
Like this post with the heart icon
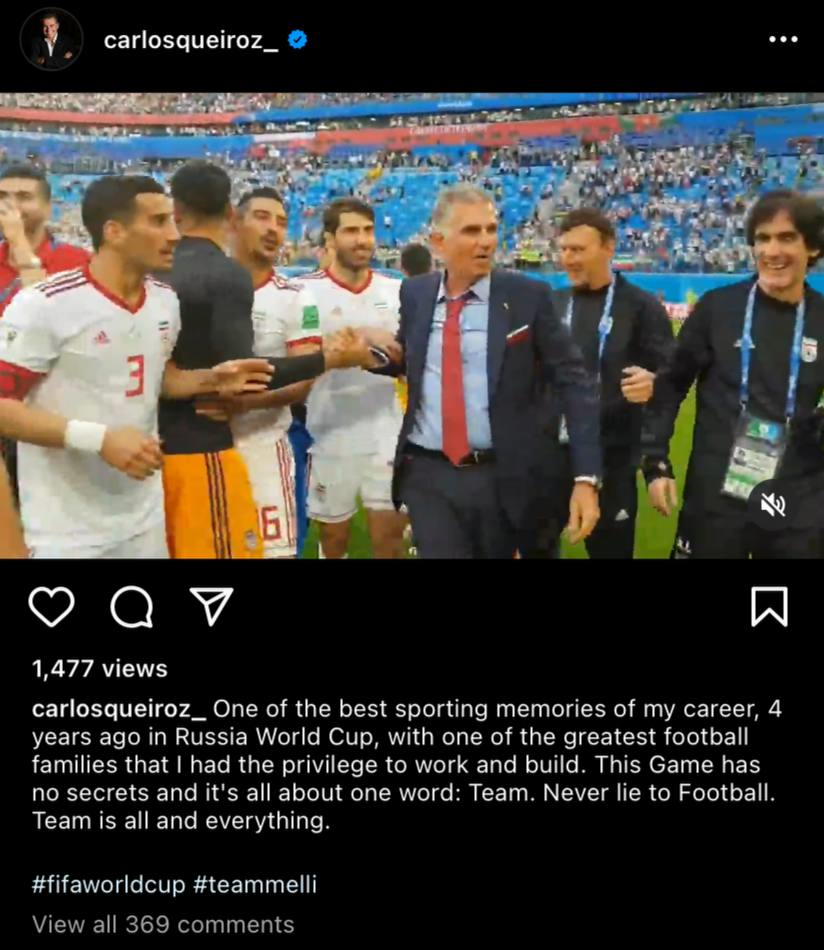(51, 606)
